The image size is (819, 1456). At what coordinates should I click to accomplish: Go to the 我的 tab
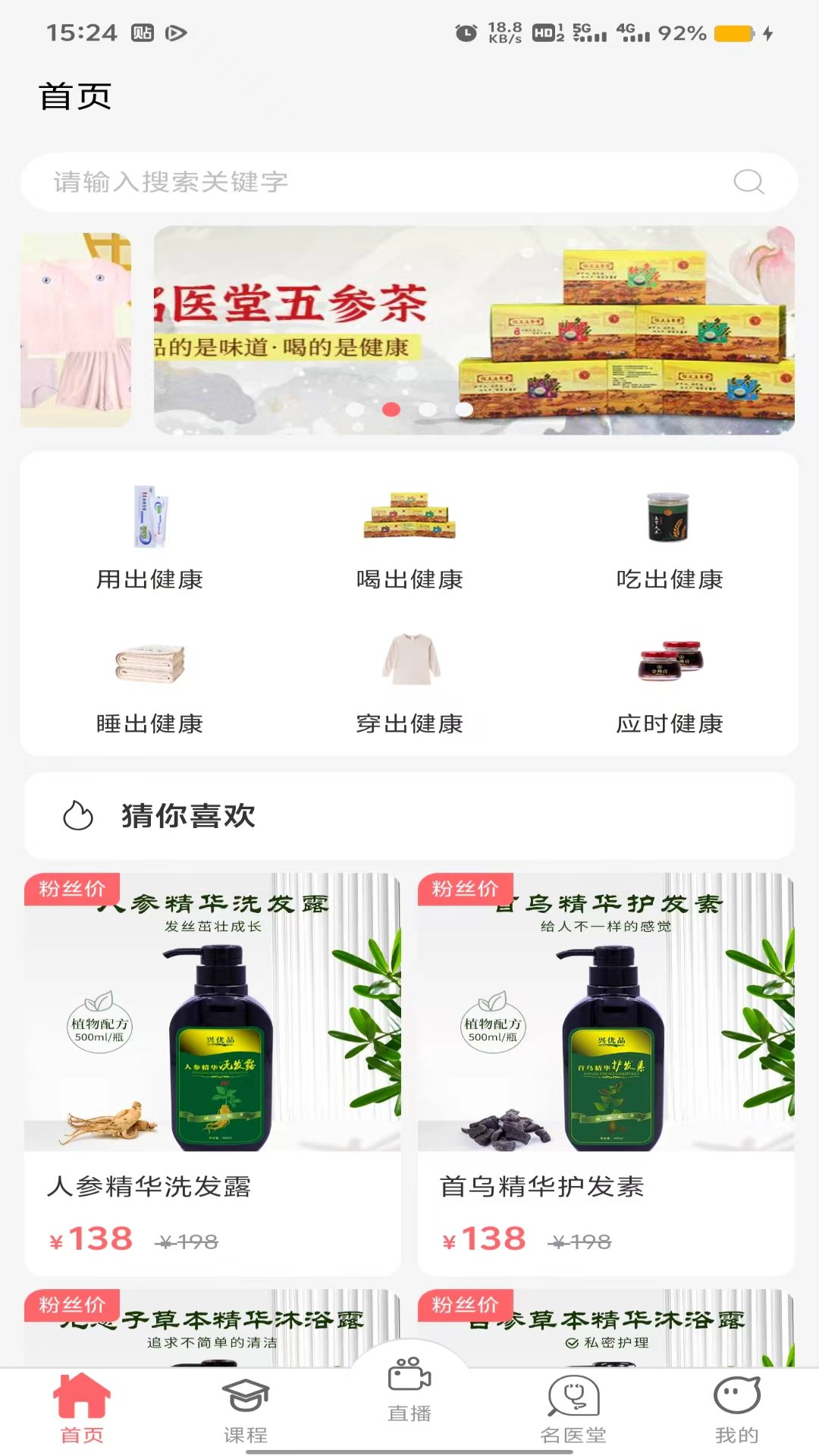pos(736,1410)
